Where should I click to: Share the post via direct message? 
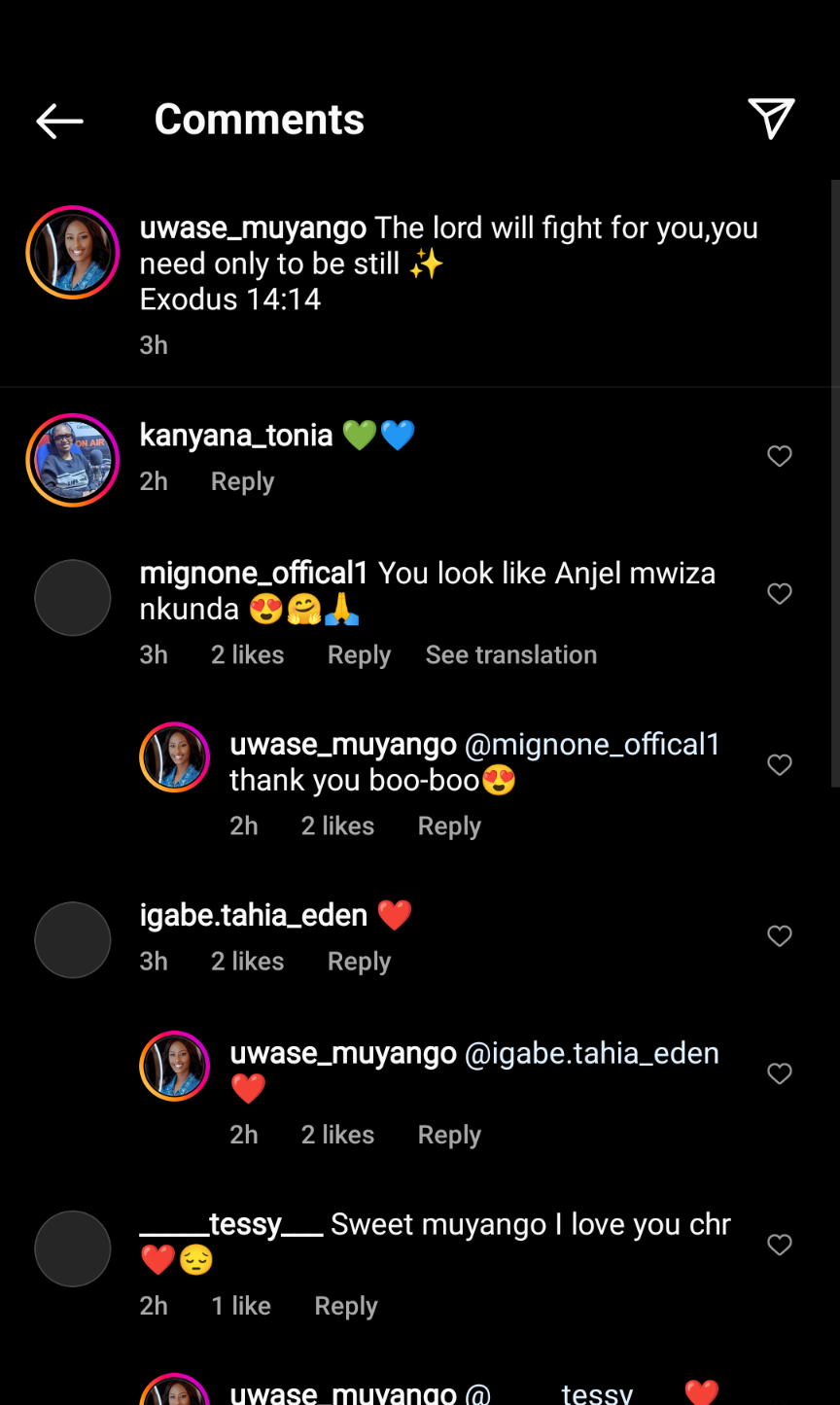(771, 119)
